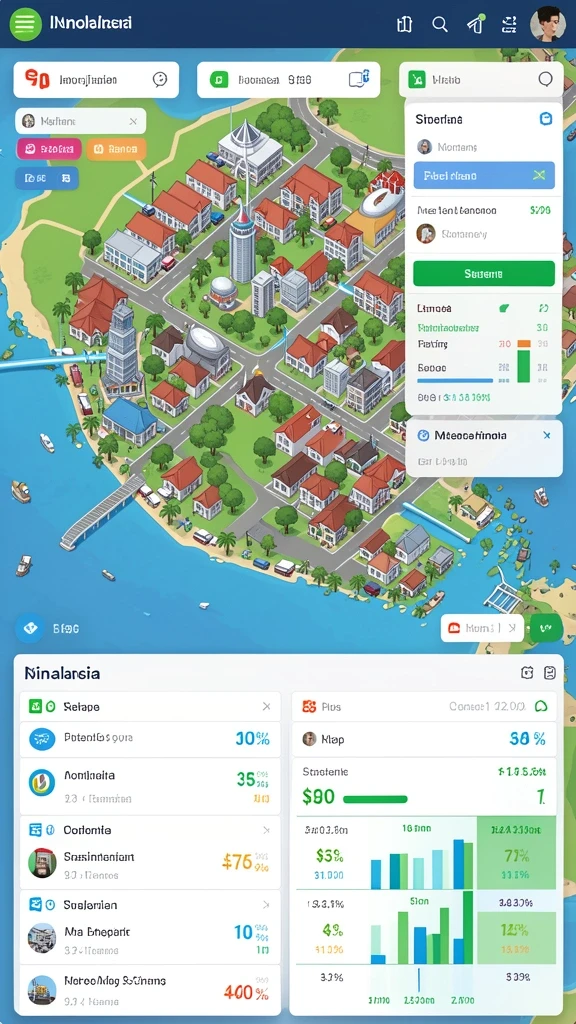Image resolution: width=576 pixels, height=1024 pixels.
Task: Open the green hamburger menu
Action: [24, 24]
